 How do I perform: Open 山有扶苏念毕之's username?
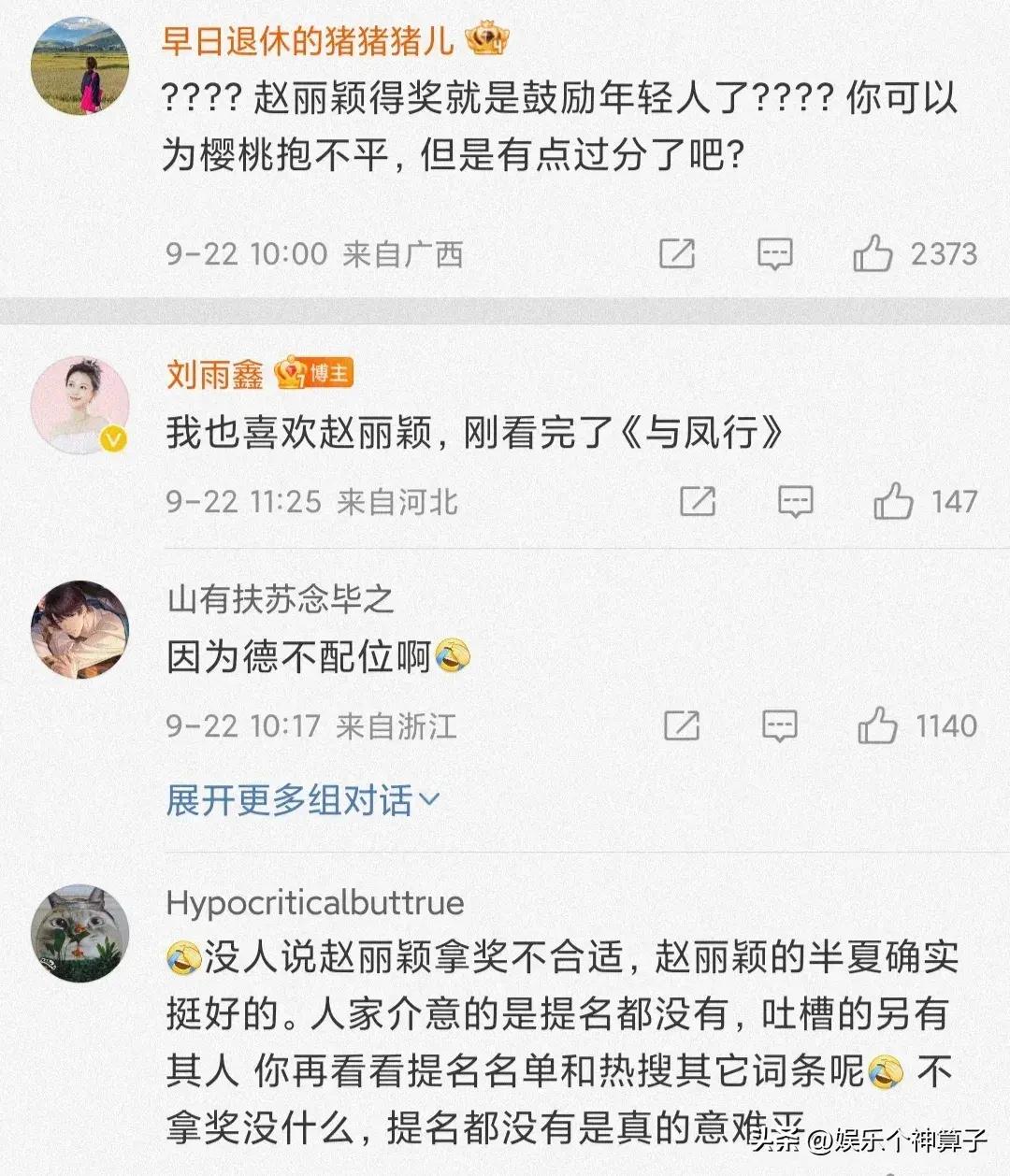(281, 599)
